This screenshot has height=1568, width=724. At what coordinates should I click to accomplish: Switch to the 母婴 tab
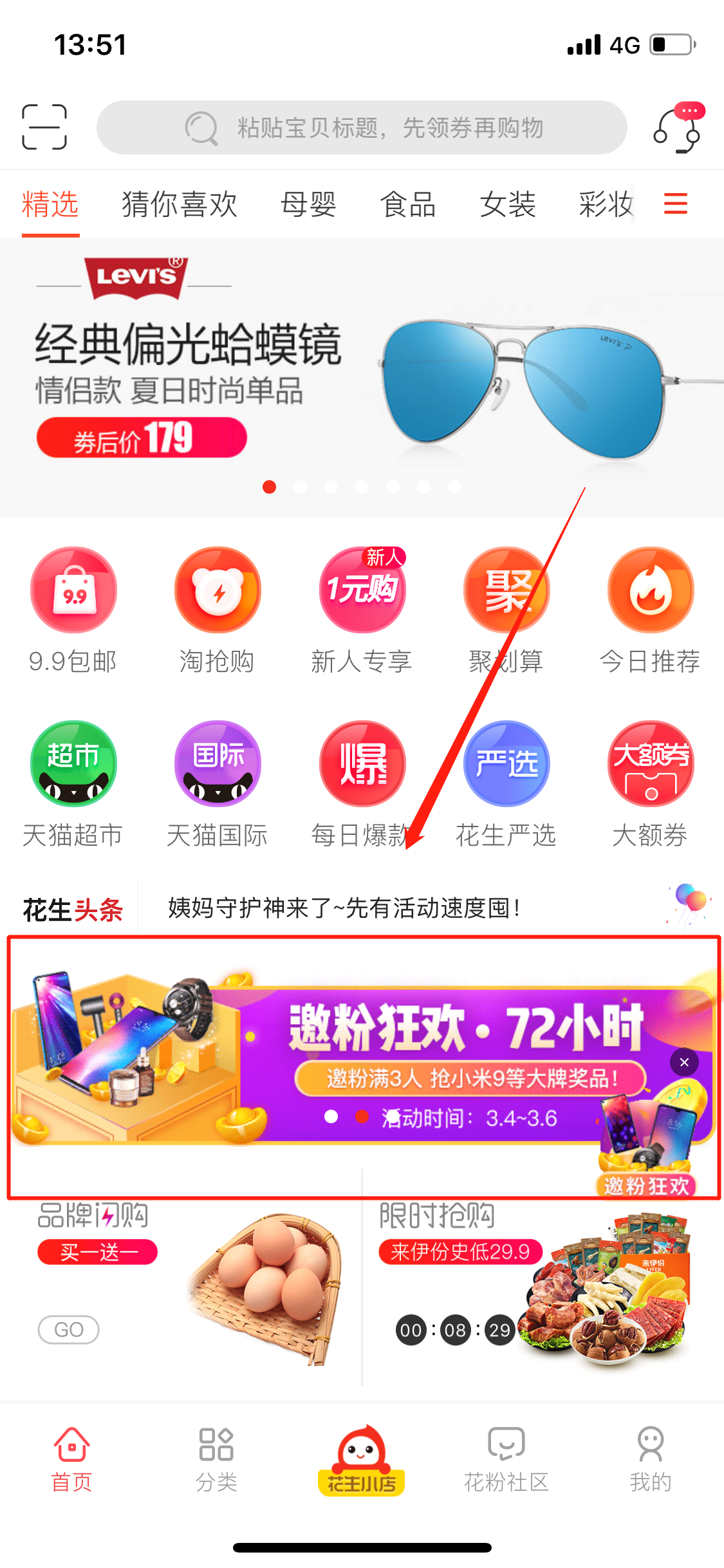[x=308, y=205]
